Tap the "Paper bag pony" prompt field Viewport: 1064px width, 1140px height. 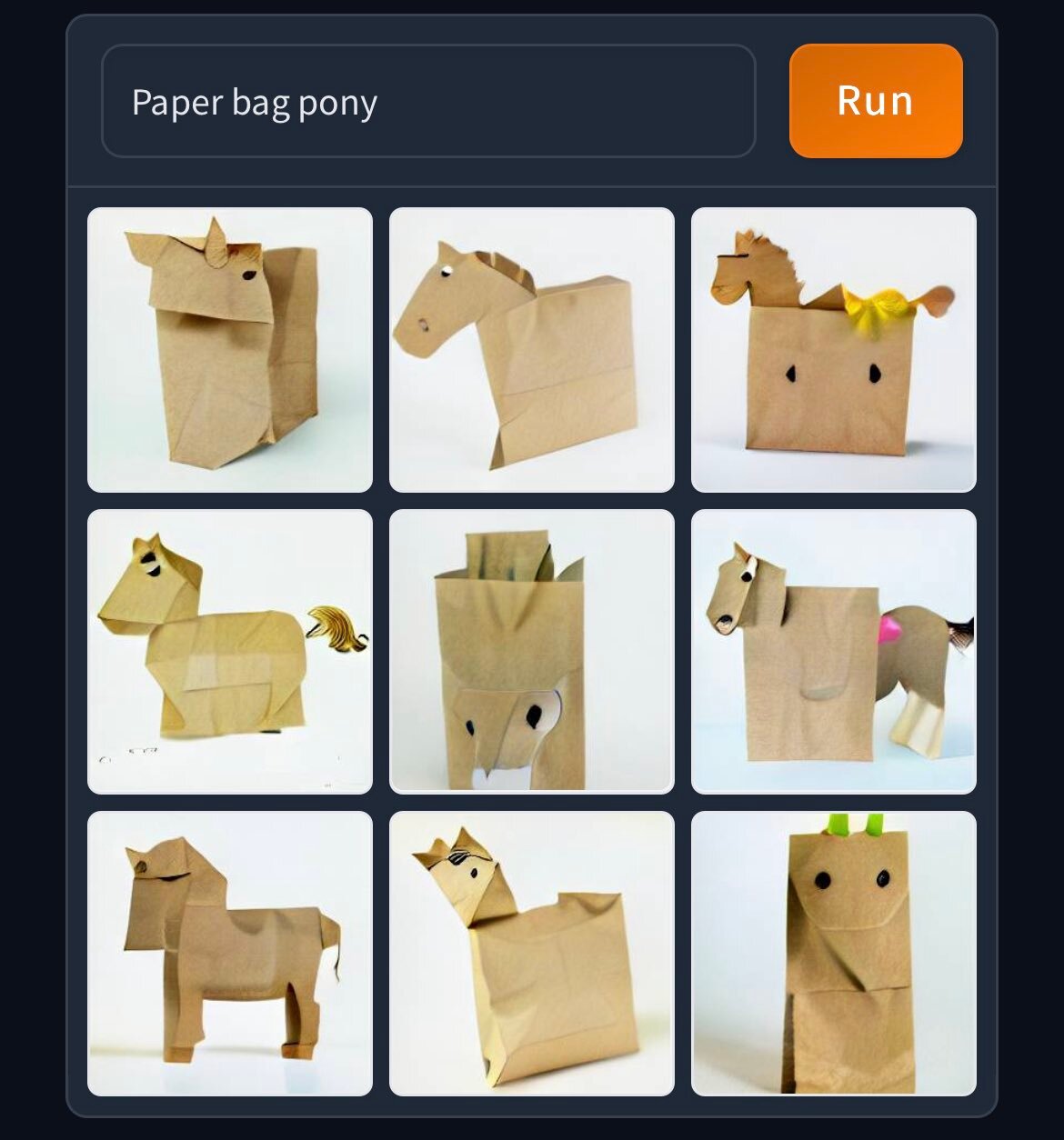[427, 102]
